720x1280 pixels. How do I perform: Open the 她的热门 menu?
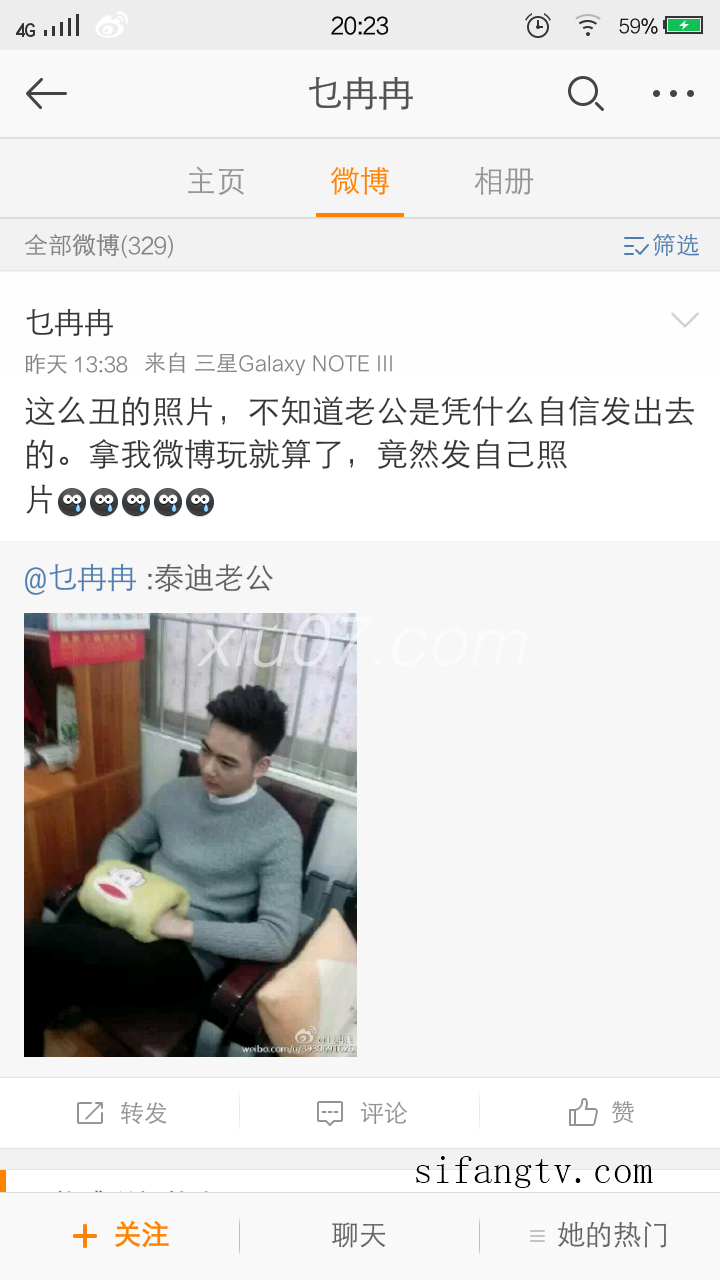click(599, 1236)
